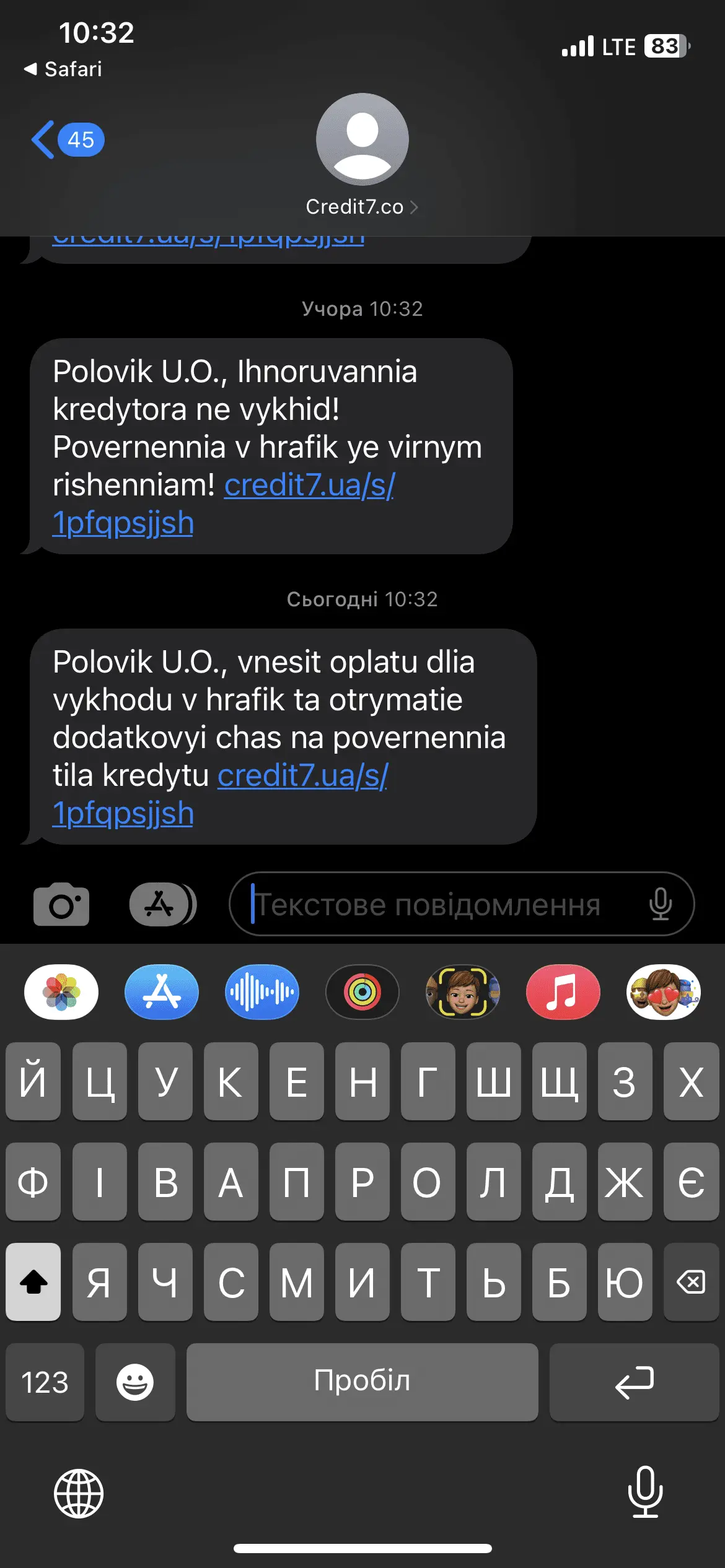The height and width of the screenshot is (1568, 725).
Task: Open the emoji keyboard
Action: pyautogui.click(x=135, y=1382)
